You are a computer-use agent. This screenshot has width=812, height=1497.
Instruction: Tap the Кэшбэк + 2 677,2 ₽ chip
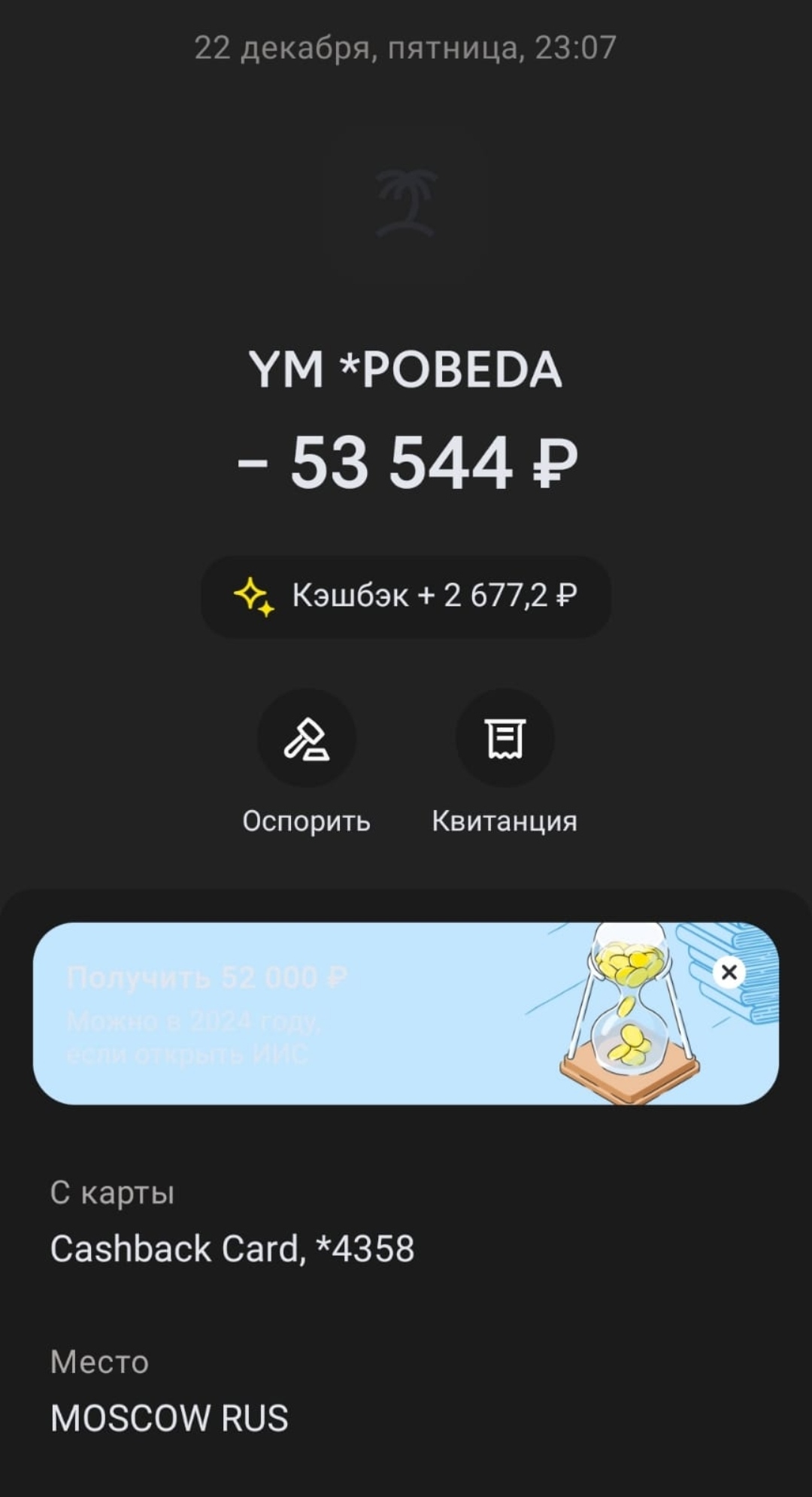pos(405,596)
